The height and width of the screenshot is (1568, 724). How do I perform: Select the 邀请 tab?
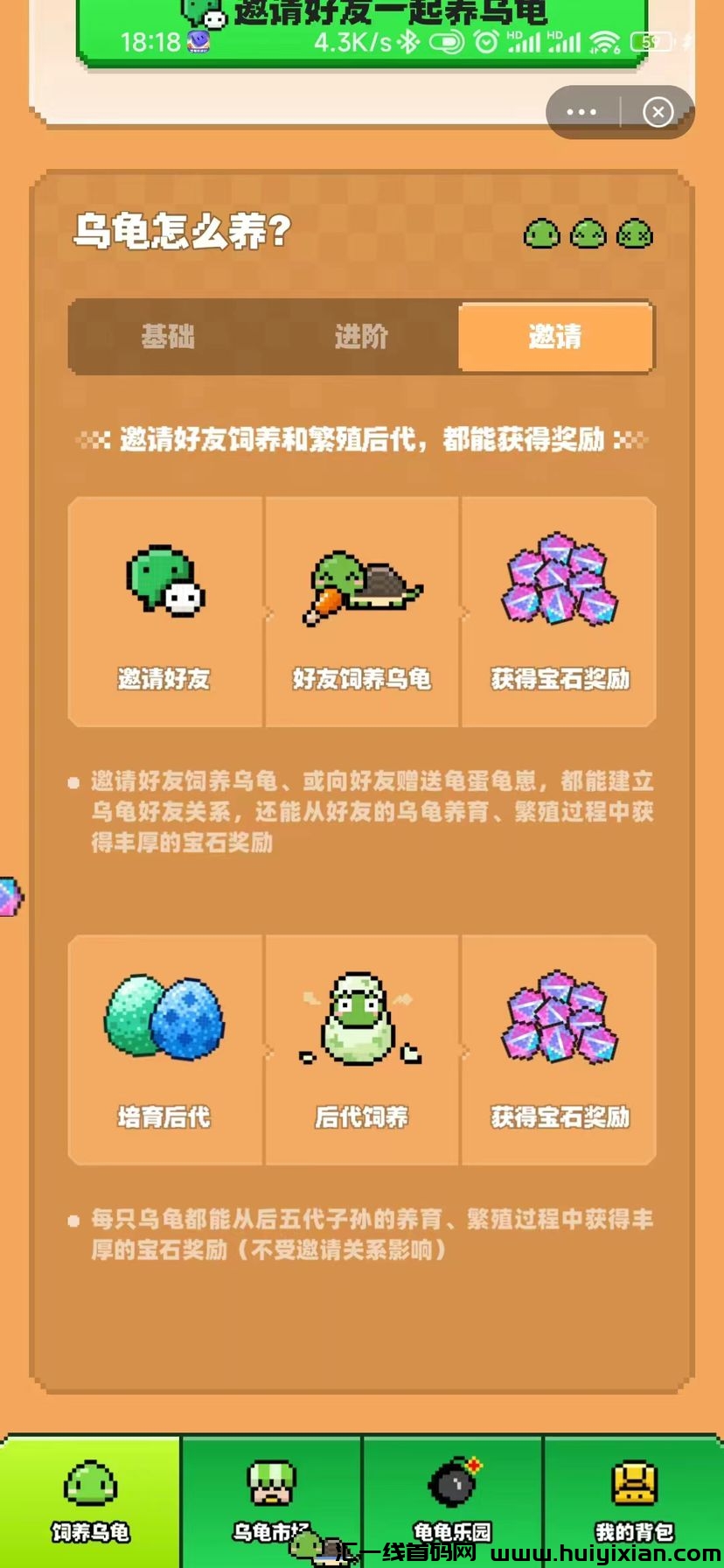(554, 337)
